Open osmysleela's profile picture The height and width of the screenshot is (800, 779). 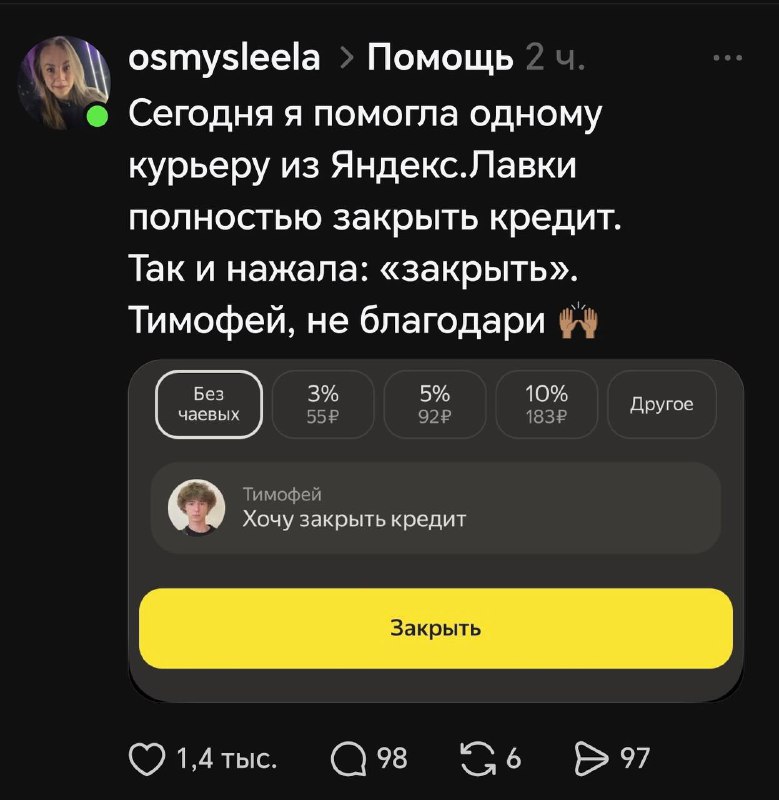[63, 84]
